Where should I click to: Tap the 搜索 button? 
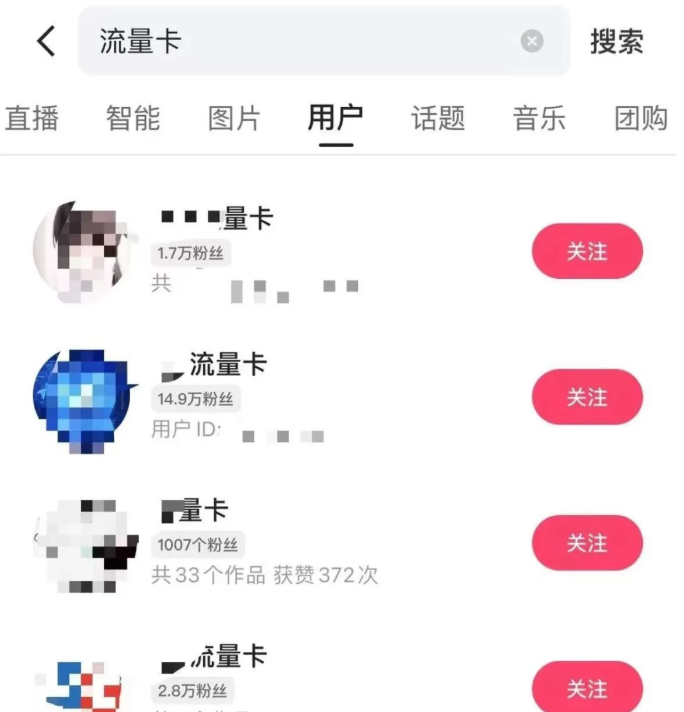[x=617, y=42]
